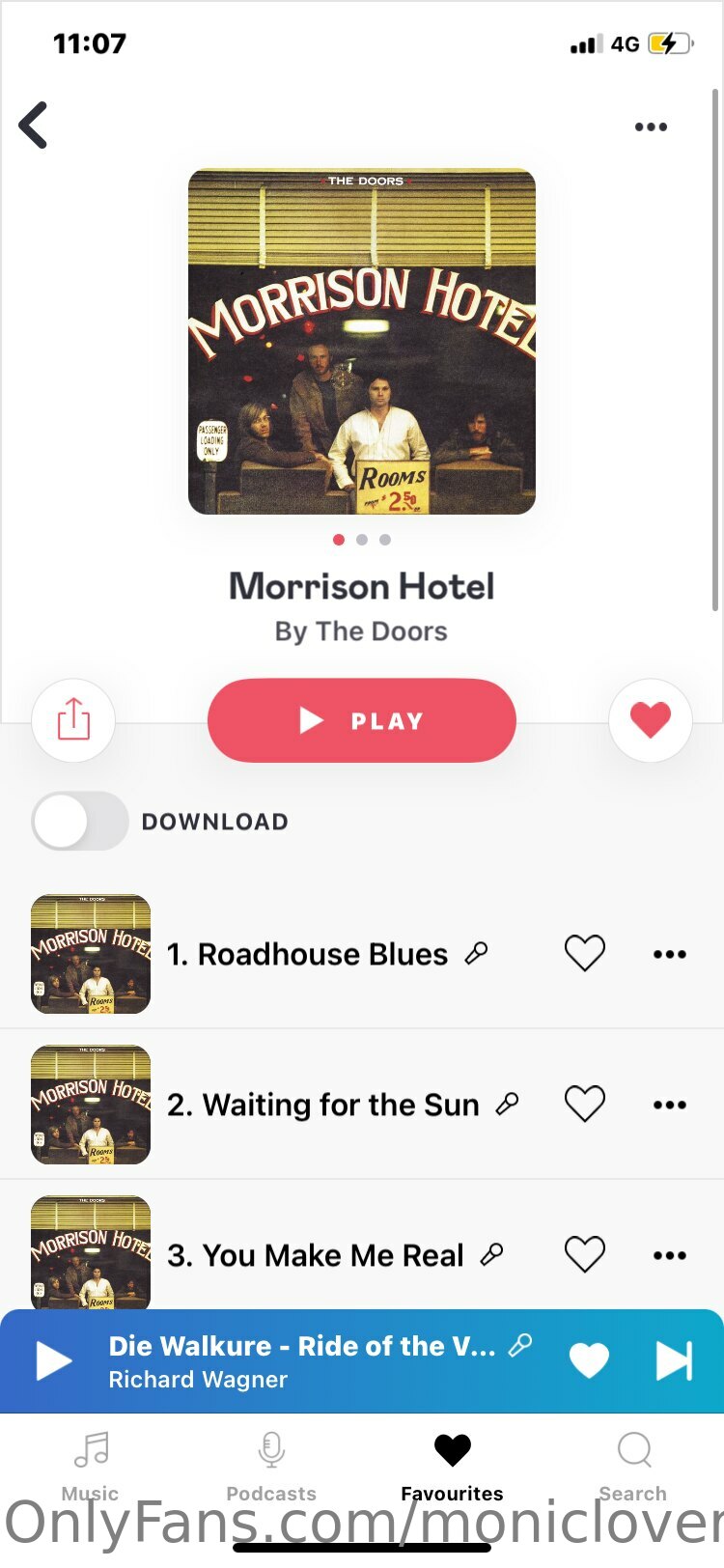
Task: Open the album overflow menu at top right
Action: click(651, 126)
